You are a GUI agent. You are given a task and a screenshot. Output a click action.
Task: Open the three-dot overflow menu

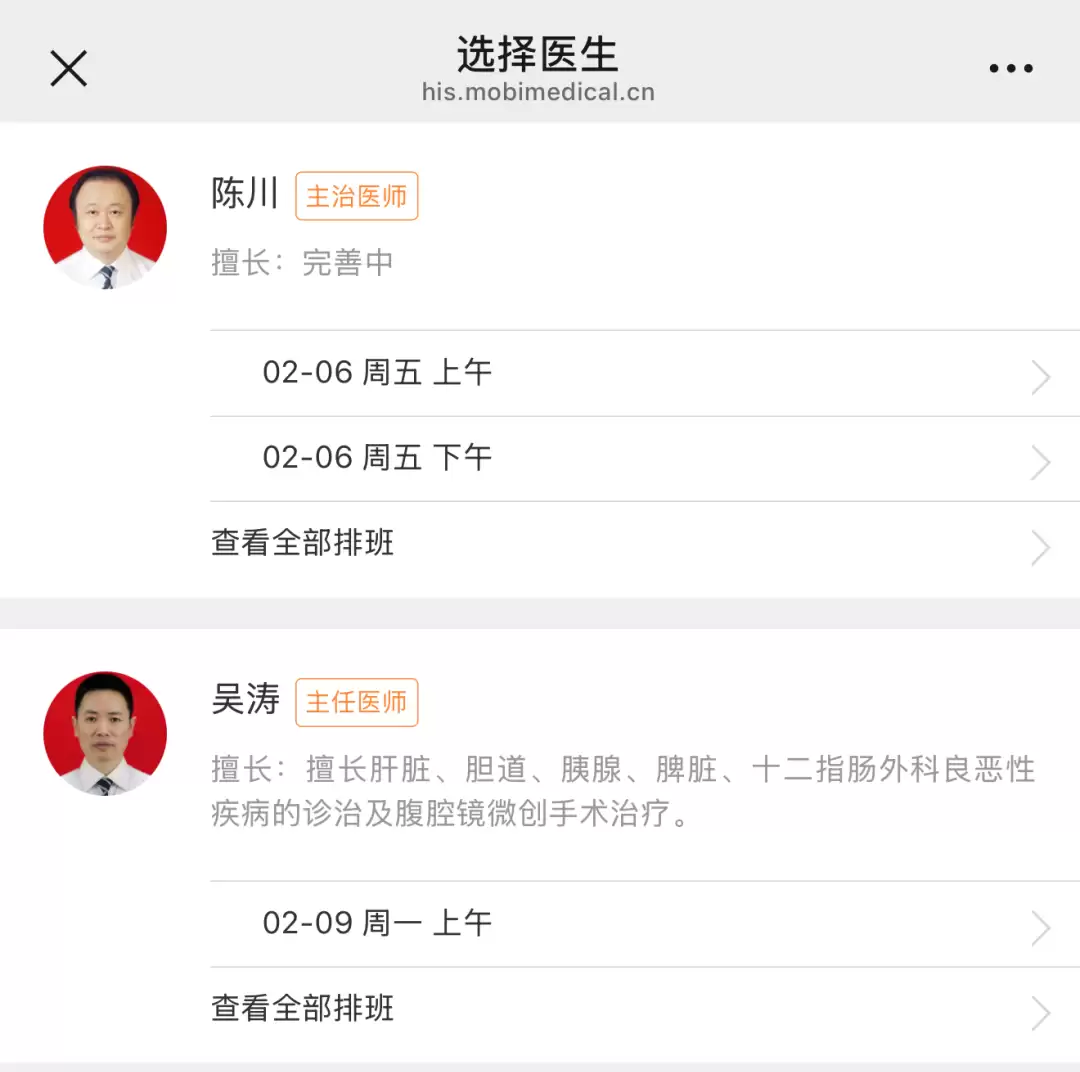(1010, 68)
